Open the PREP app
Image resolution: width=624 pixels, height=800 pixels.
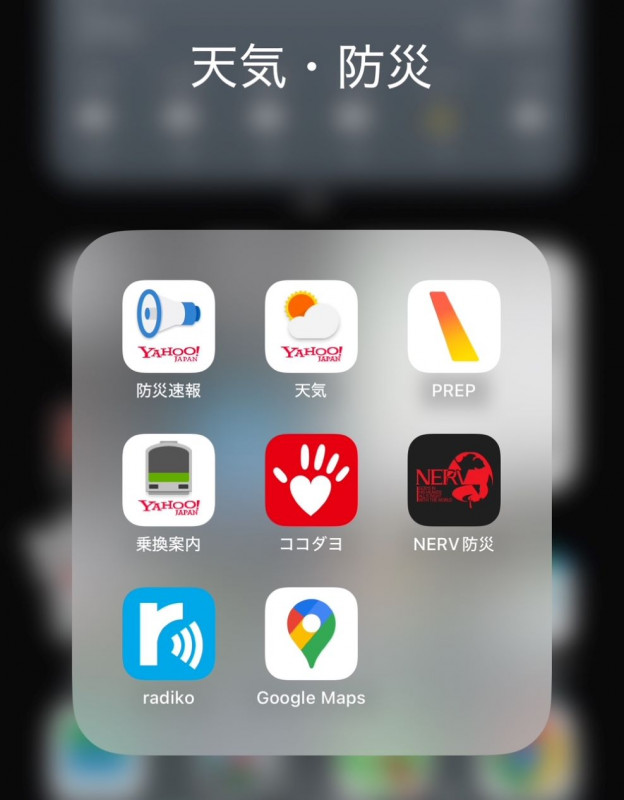point(454,326)
